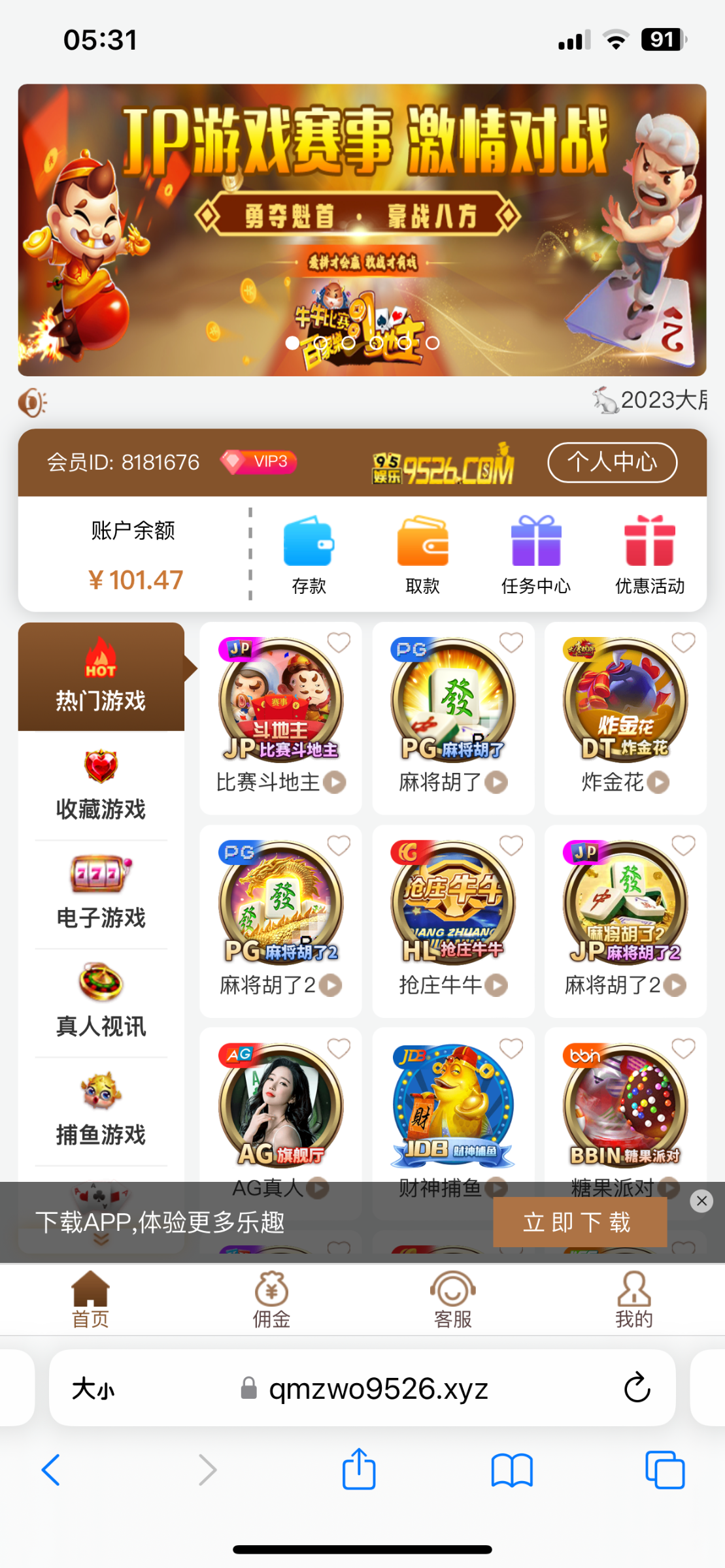The width and height of the screenshot is (725, 1568).
Task: Dismiss the download APP banner
Action: coord(701,1201)
